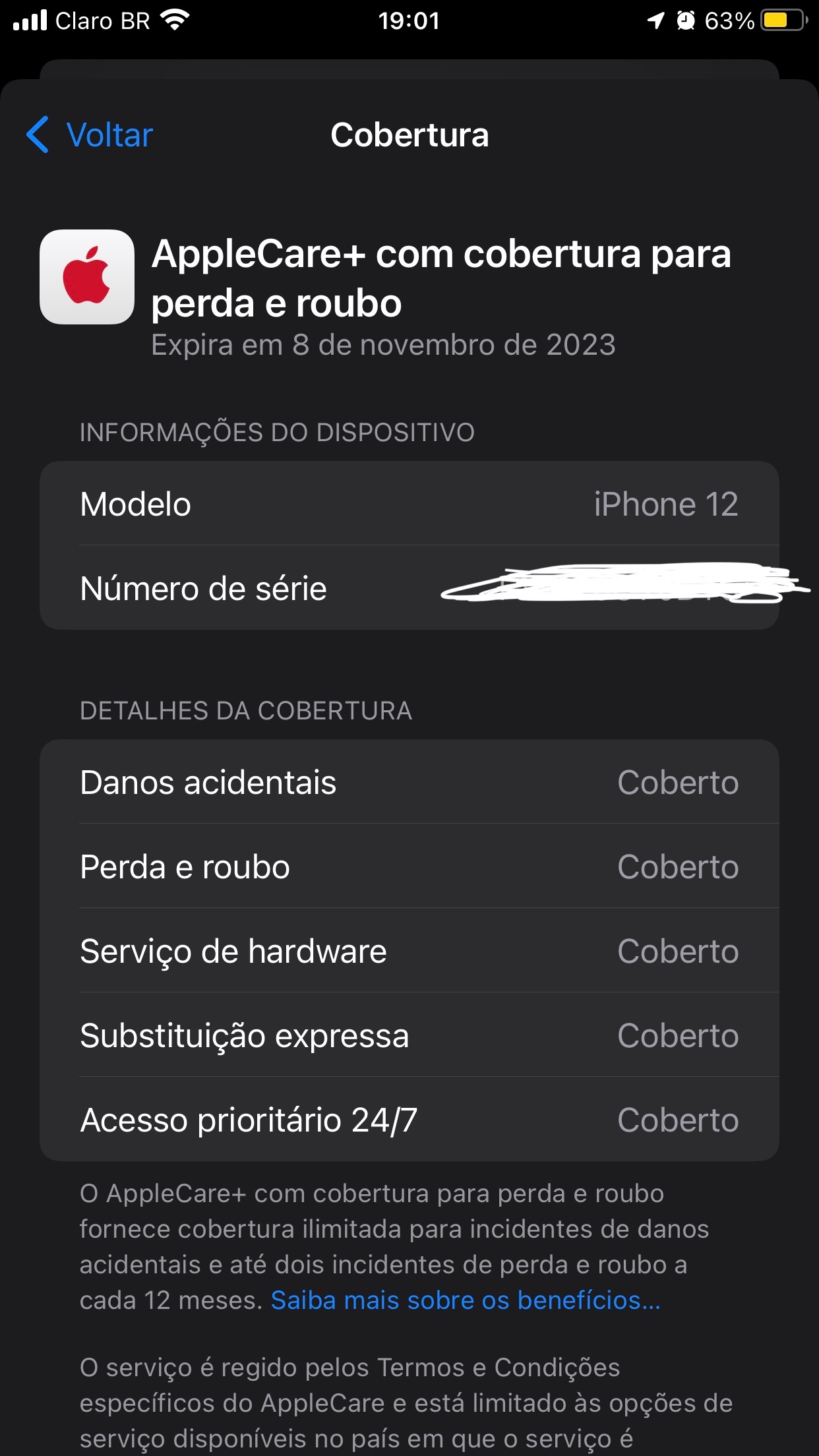Go back using the Voltar button
Image resolution: width=819 pixels, height=1456 pixels.
click(90, 135)
